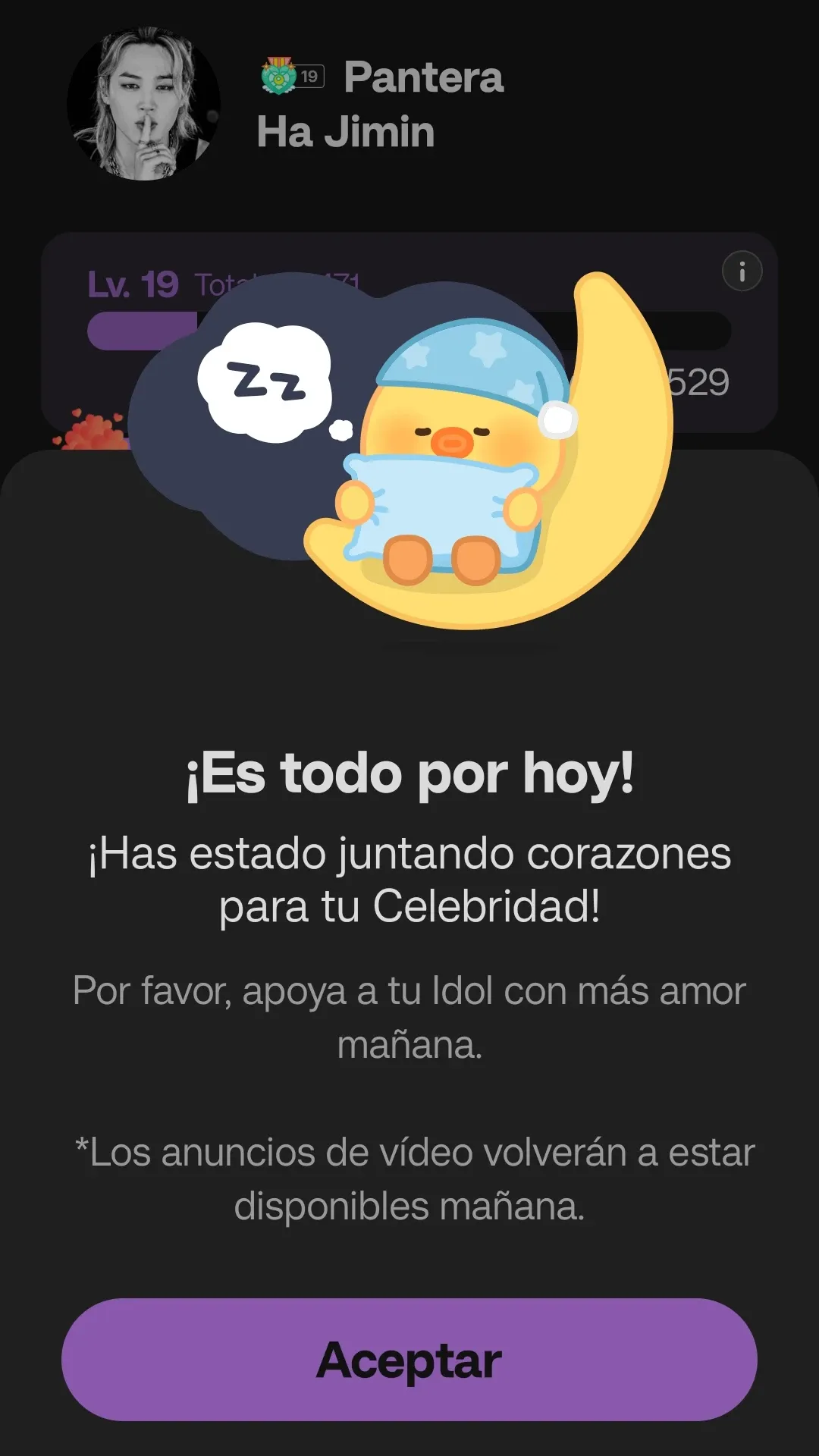Tap the Aceptar button

pos(409,1360)
